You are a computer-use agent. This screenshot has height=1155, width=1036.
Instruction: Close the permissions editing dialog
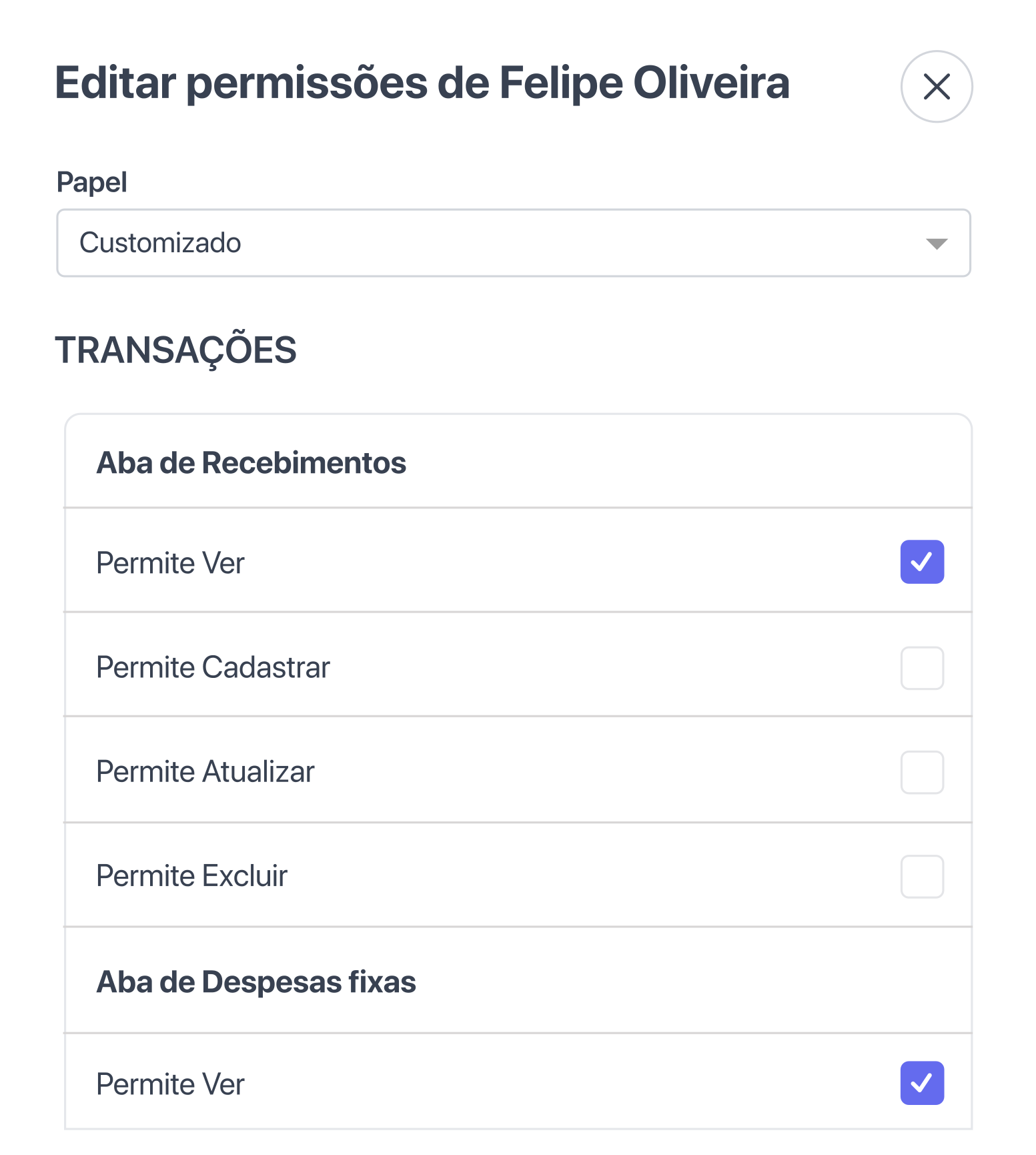(x=937, y=87)
